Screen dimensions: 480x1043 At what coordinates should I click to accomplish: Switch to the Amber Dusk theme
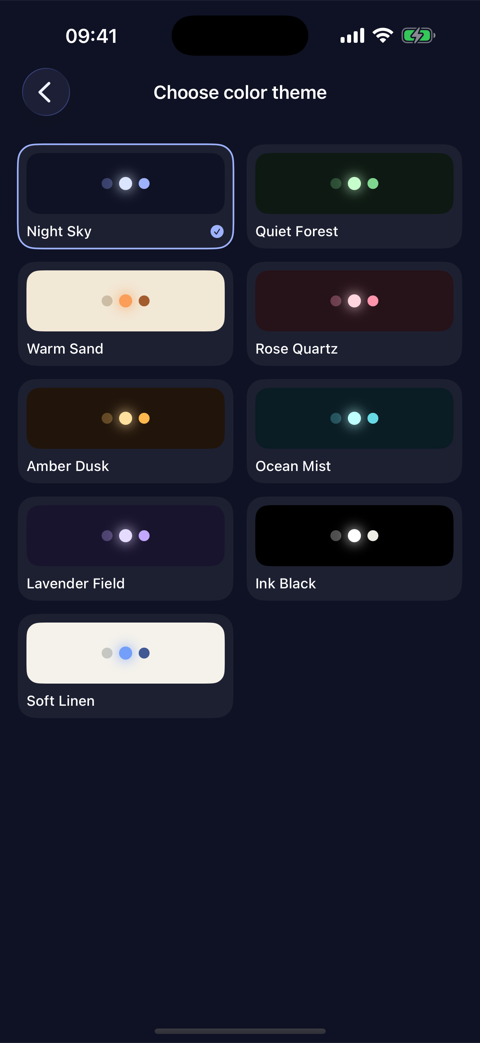click(126, 431)
